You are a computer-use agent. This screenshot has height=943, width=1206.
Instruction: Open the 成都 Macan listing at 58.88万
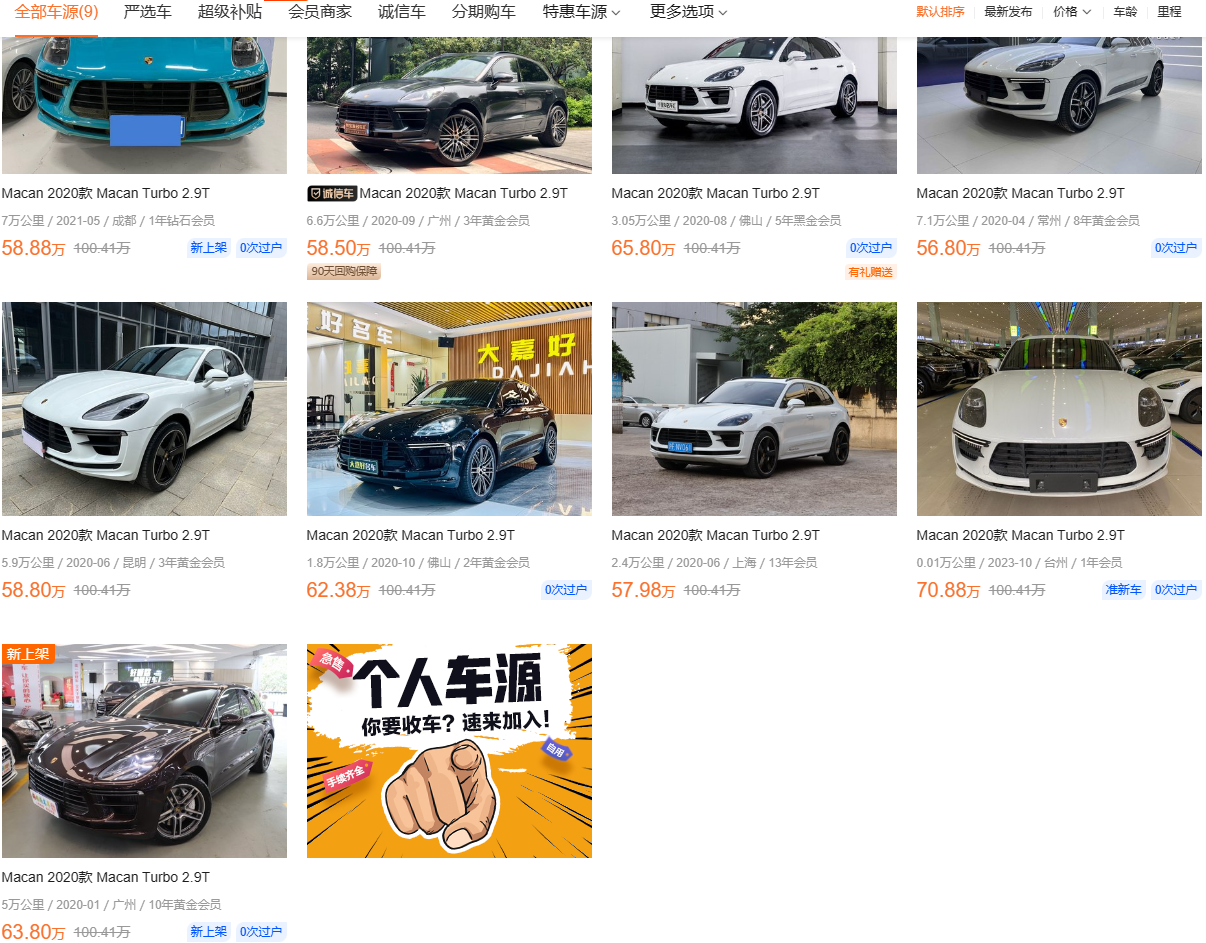coord(144,105)
